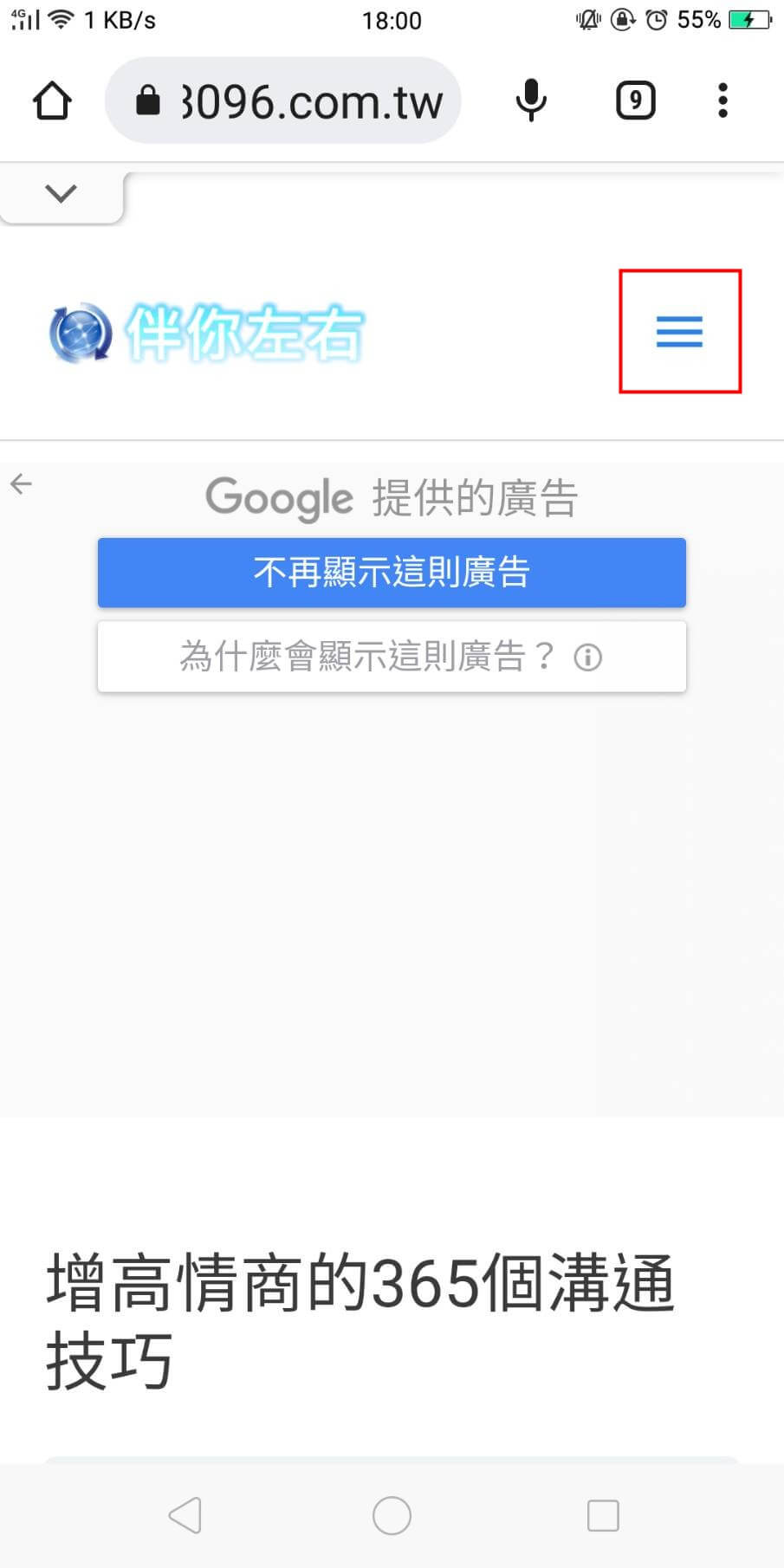Screen dimensions: 784x1568
Task: Tap 為什麼會顯示這則廣告？ button
Action: coord(392,656)
